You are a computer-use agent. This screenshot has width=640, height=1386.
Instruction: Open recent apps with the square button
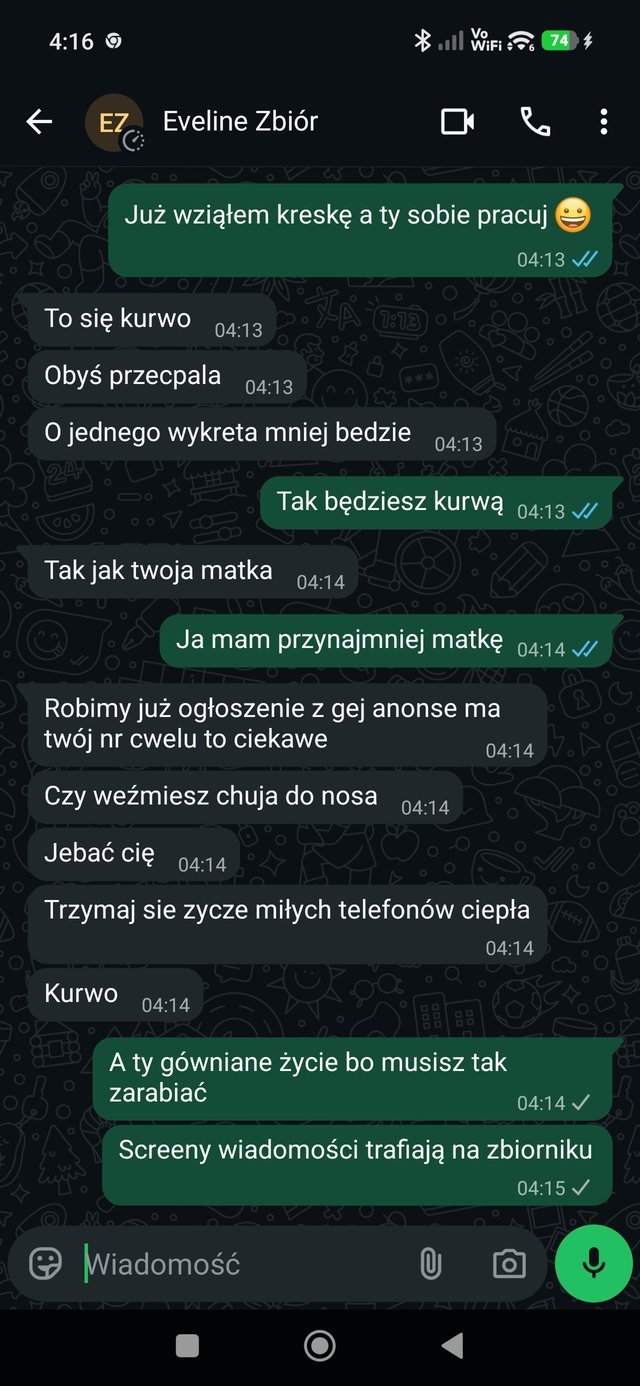[187, 1346]
